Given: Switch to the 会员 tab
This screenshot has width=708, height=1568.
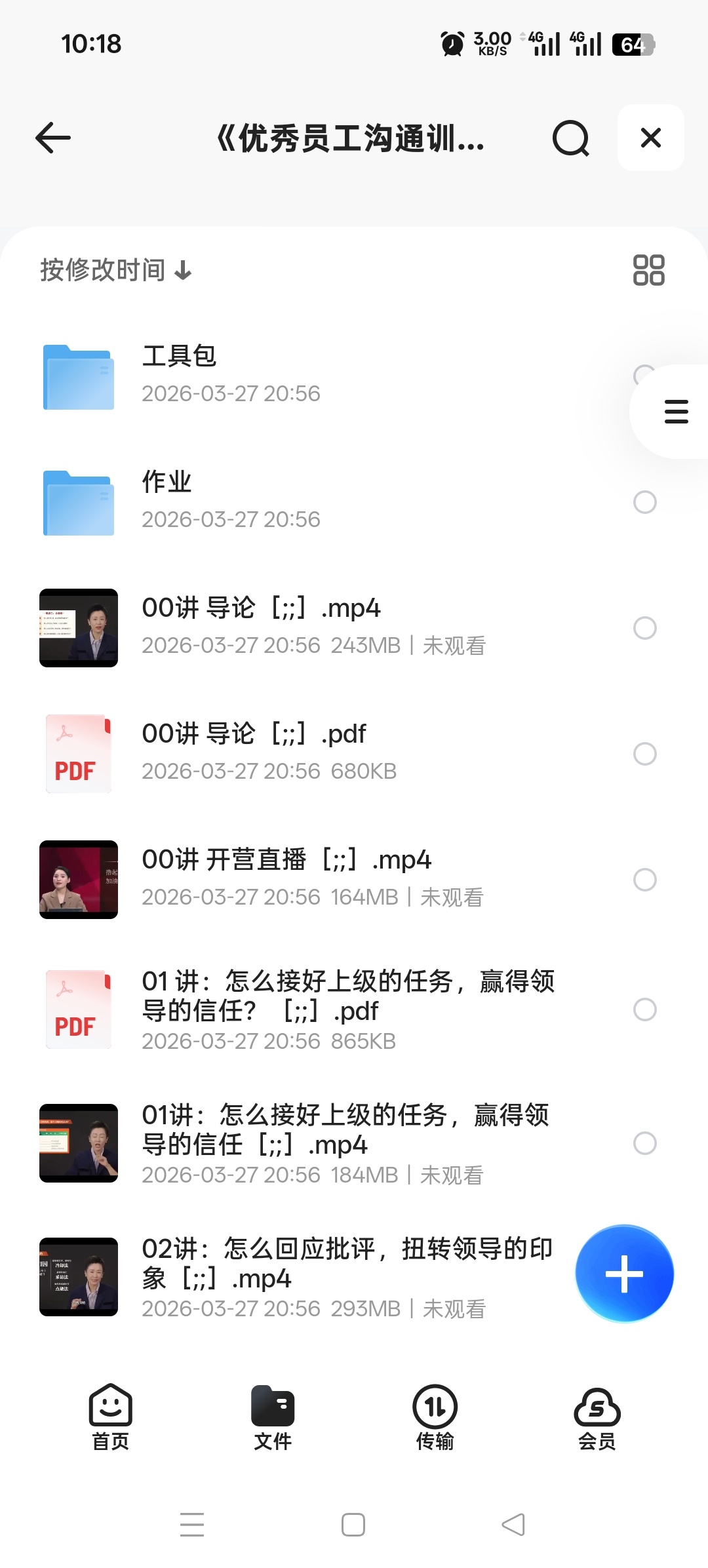Looking at the screenshot, I should (x=596, y=1416).
